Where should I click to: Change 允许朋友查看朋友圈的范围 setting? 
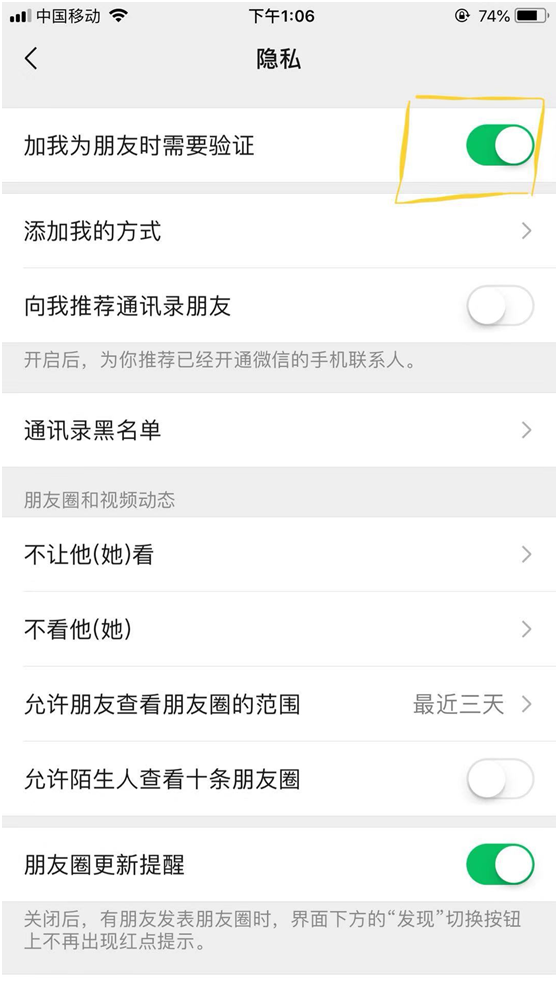(279, 704)
